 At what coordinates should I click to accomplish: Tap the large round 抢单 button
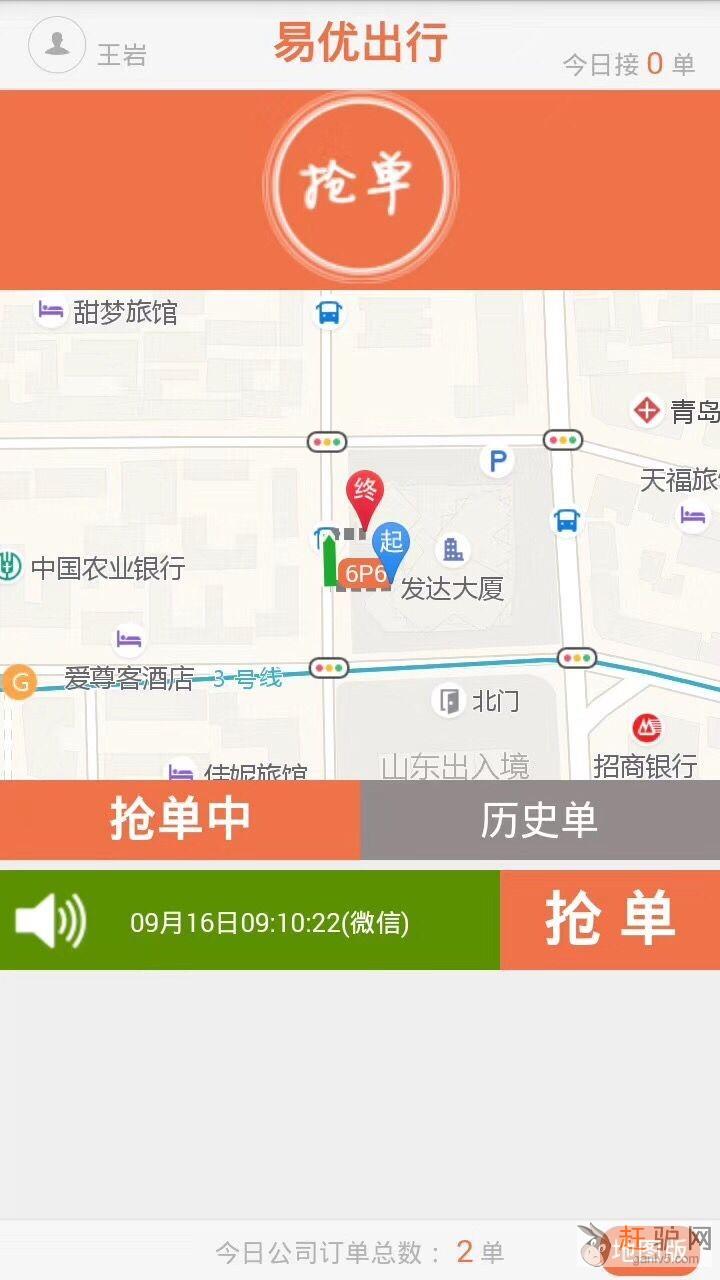[x=359, y=184]
